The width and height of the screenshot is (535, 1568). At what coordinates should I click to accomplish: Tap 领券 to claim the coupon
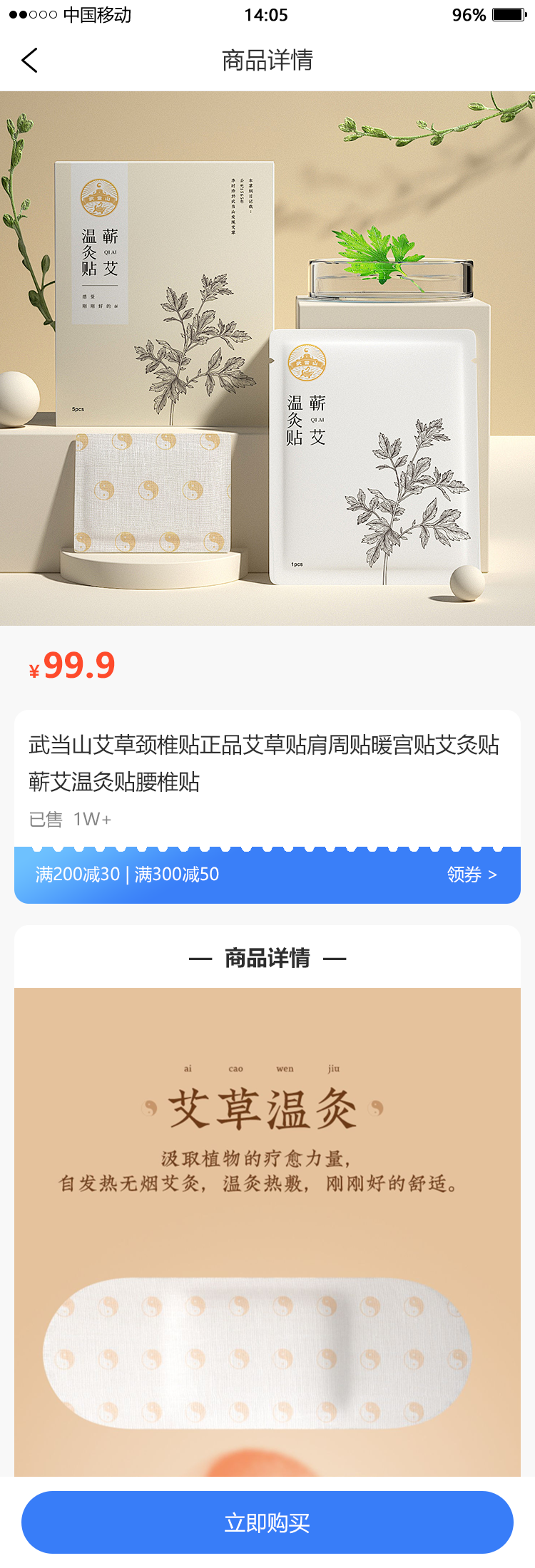[x=472, y=875]
